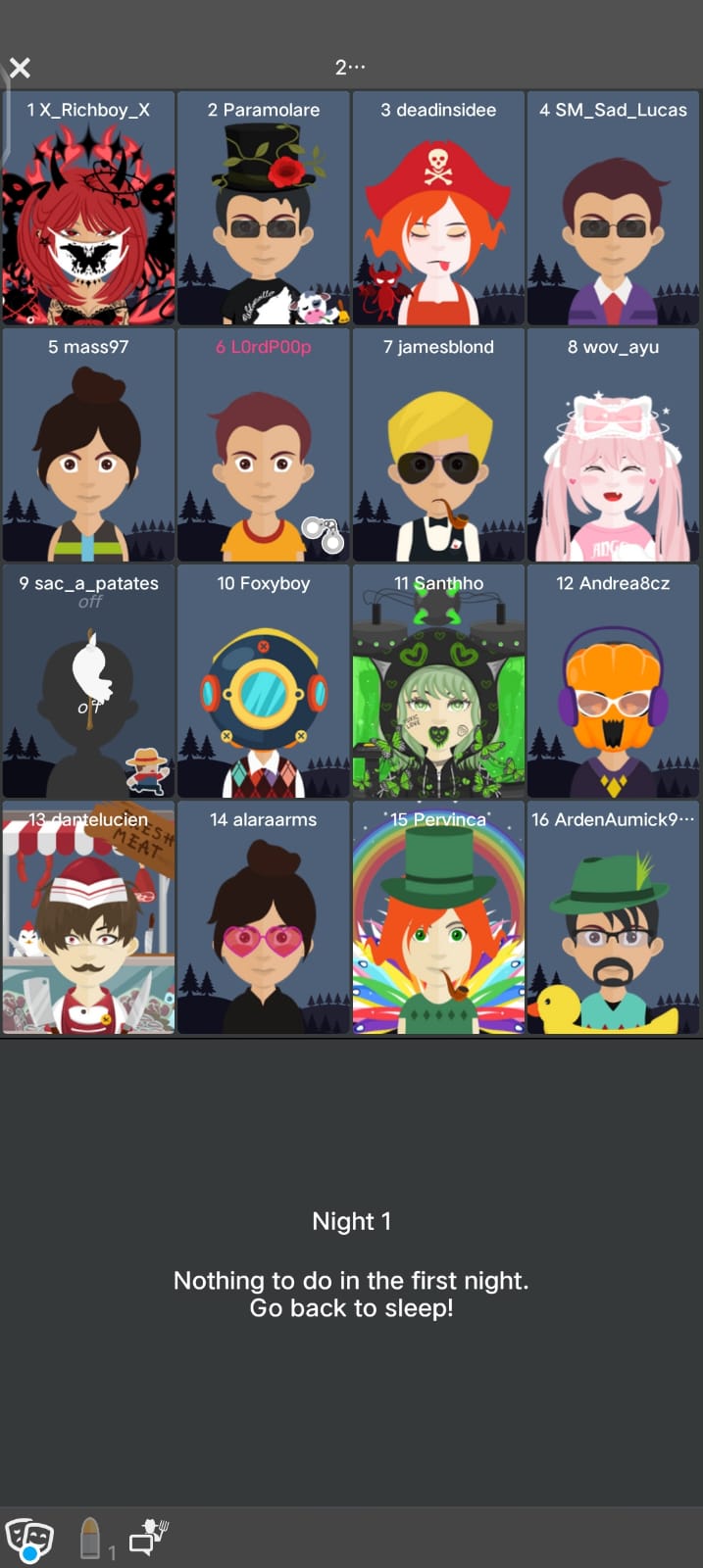Select player 14 alaraarms
The image size is (703, 1568).
coord(263,917)
